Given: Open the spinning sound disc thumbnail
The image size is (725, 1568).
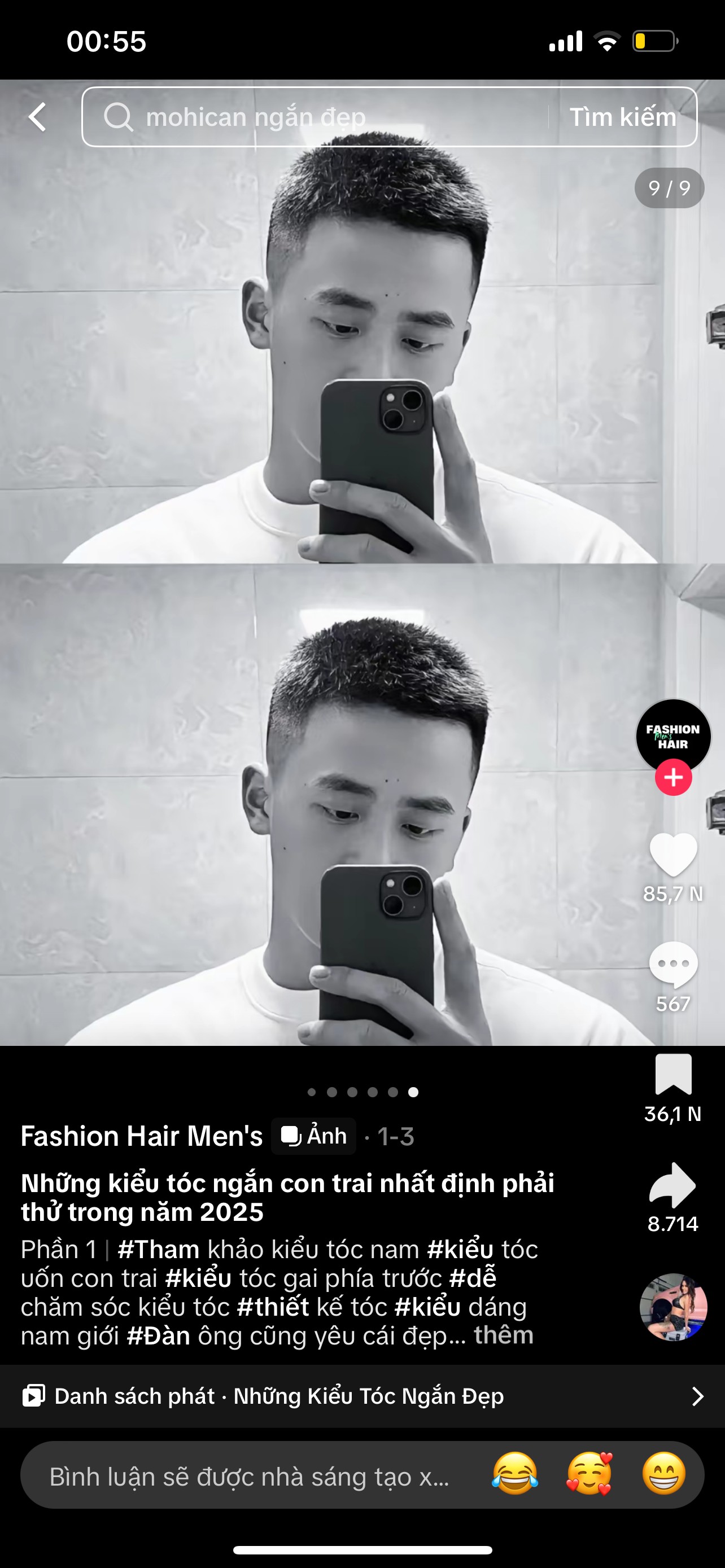Looking at the screenshot, I should click(673, 1307).
